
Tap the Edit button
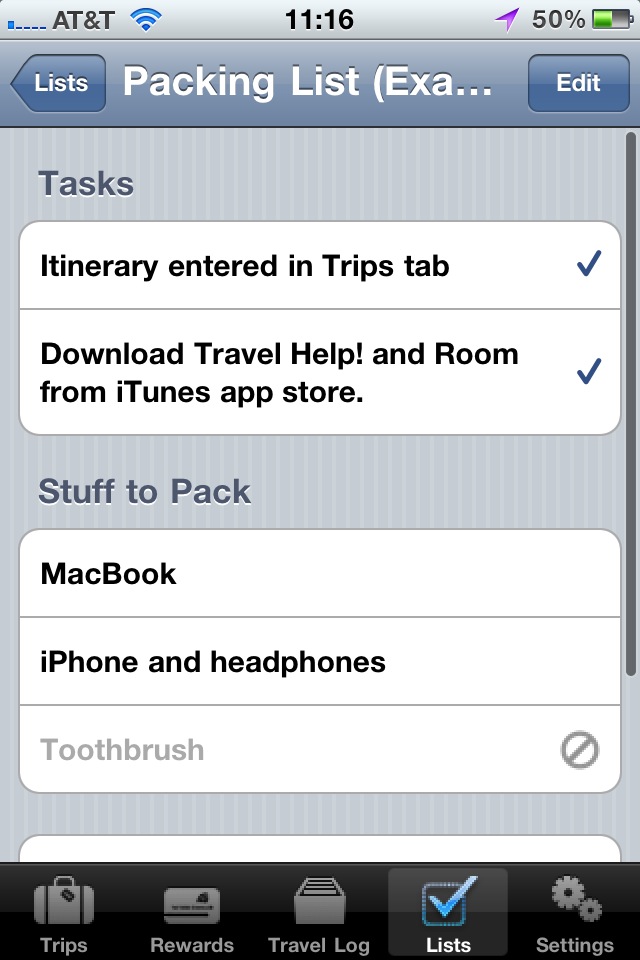577,84
